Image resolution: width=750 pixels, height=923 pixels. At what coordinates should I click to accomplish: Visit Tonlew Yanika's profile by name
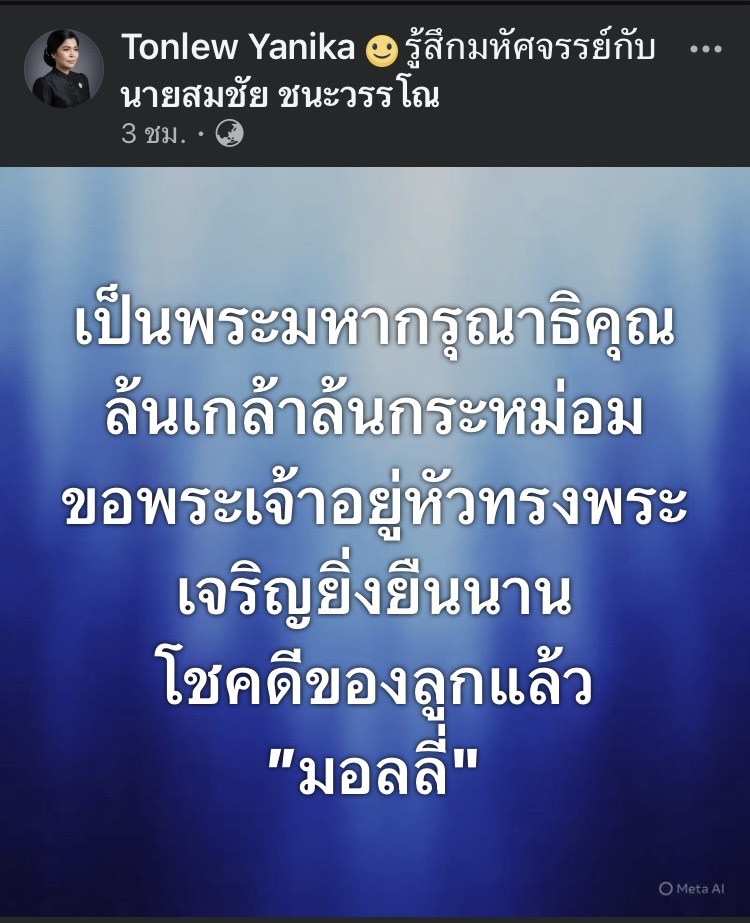(x=235, y=47)
